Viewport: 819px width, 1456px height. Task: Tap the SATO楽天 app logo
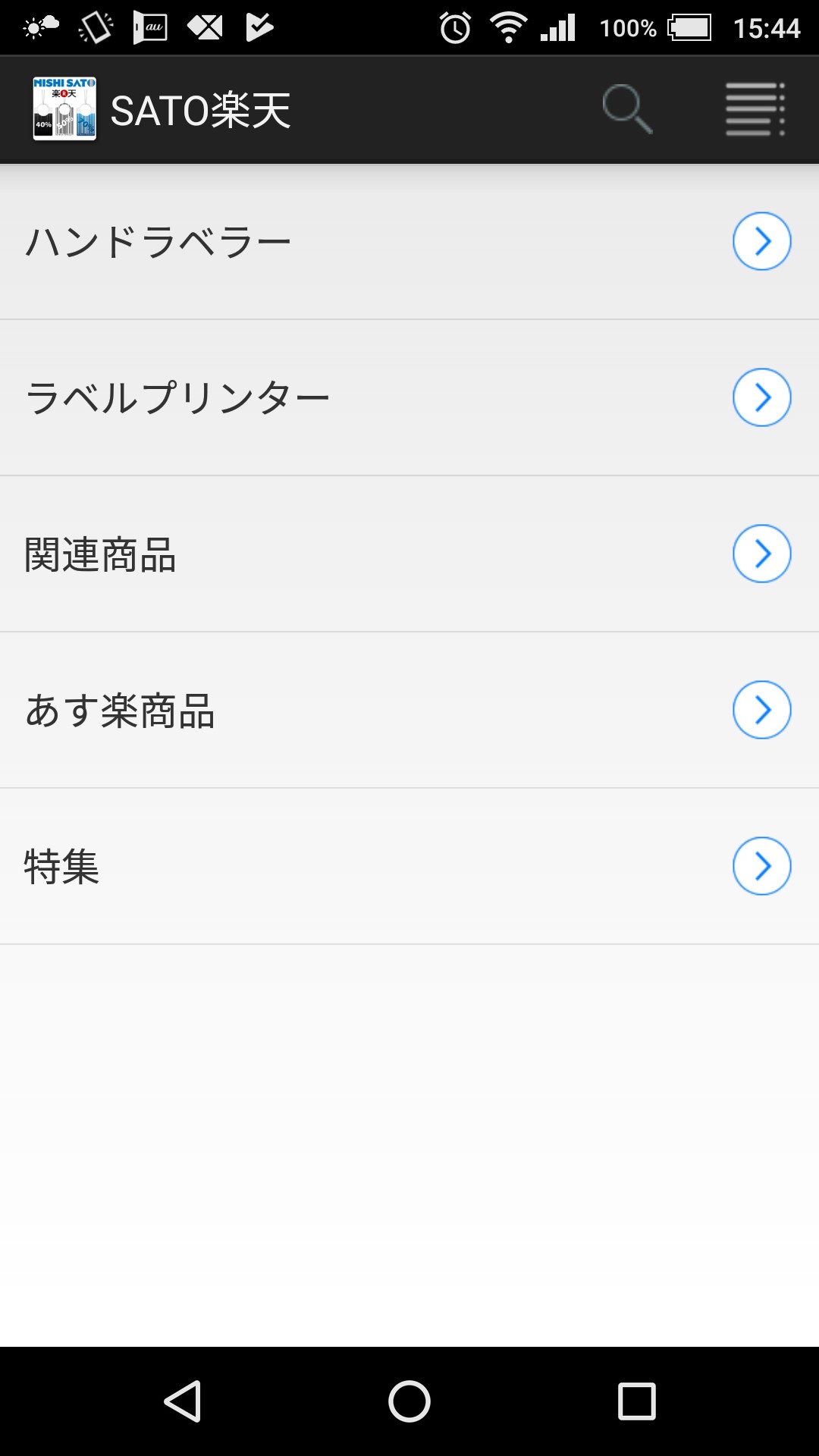pyautogui.click(x=64, y=109)
